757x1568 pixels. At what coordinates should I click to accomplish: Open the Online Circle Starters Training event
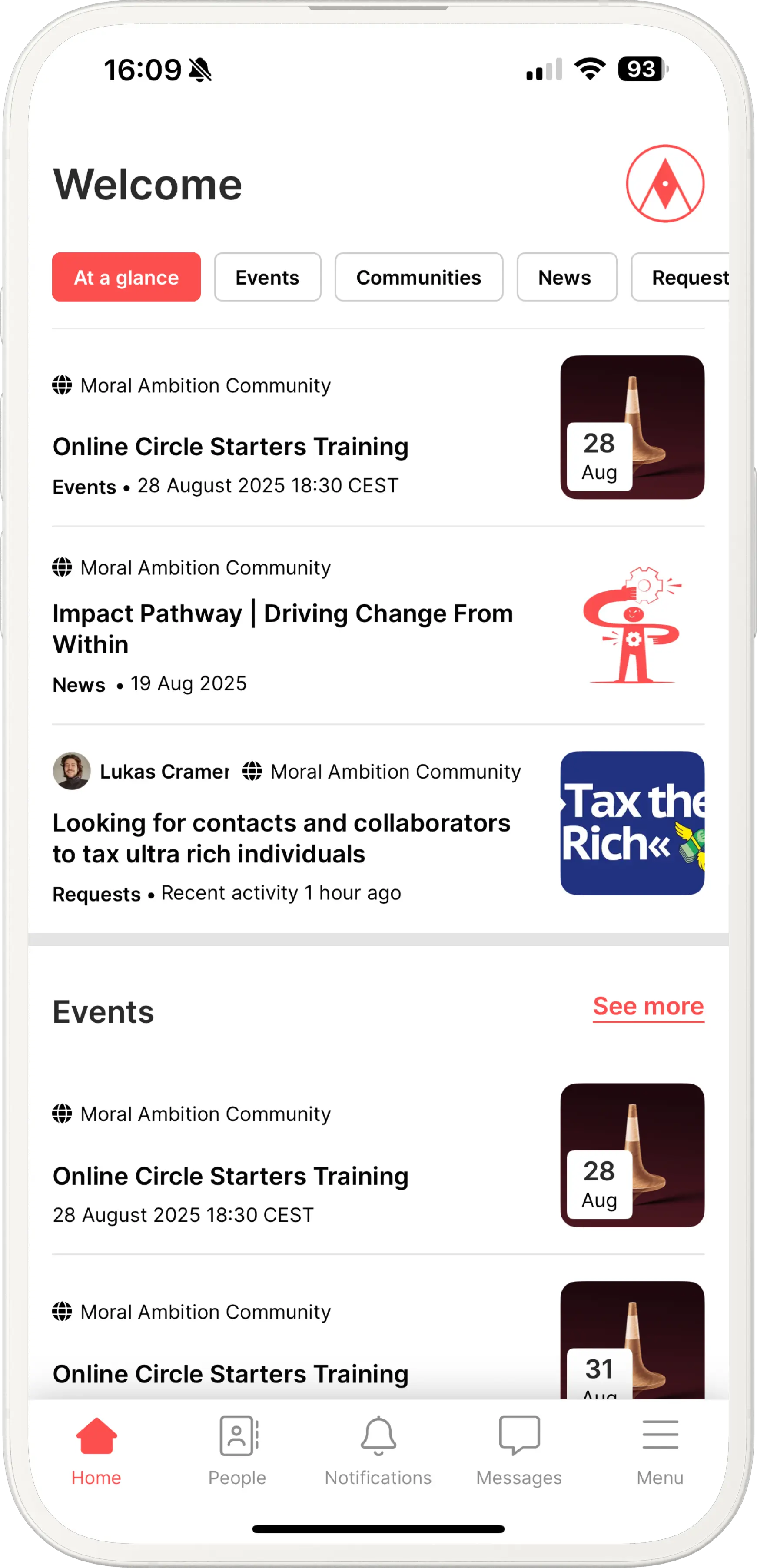231,446
